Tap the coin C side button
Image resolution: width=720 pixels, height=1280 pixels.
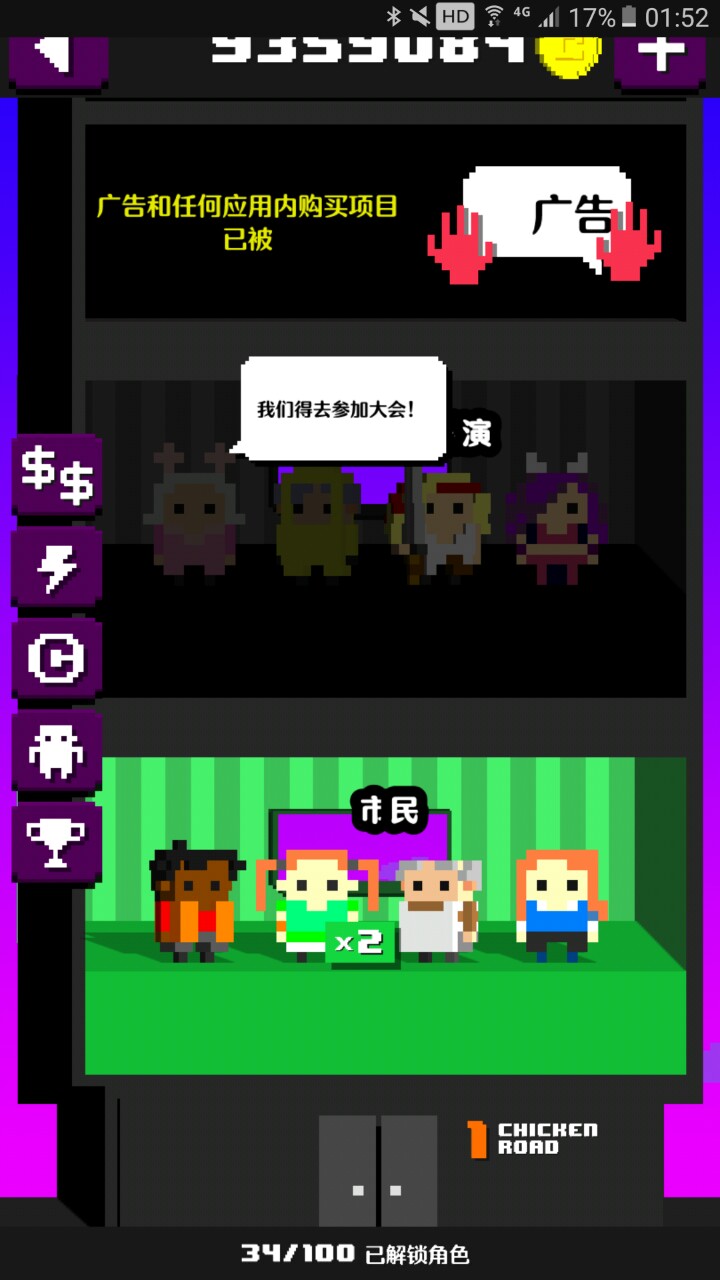coord(57,658)
